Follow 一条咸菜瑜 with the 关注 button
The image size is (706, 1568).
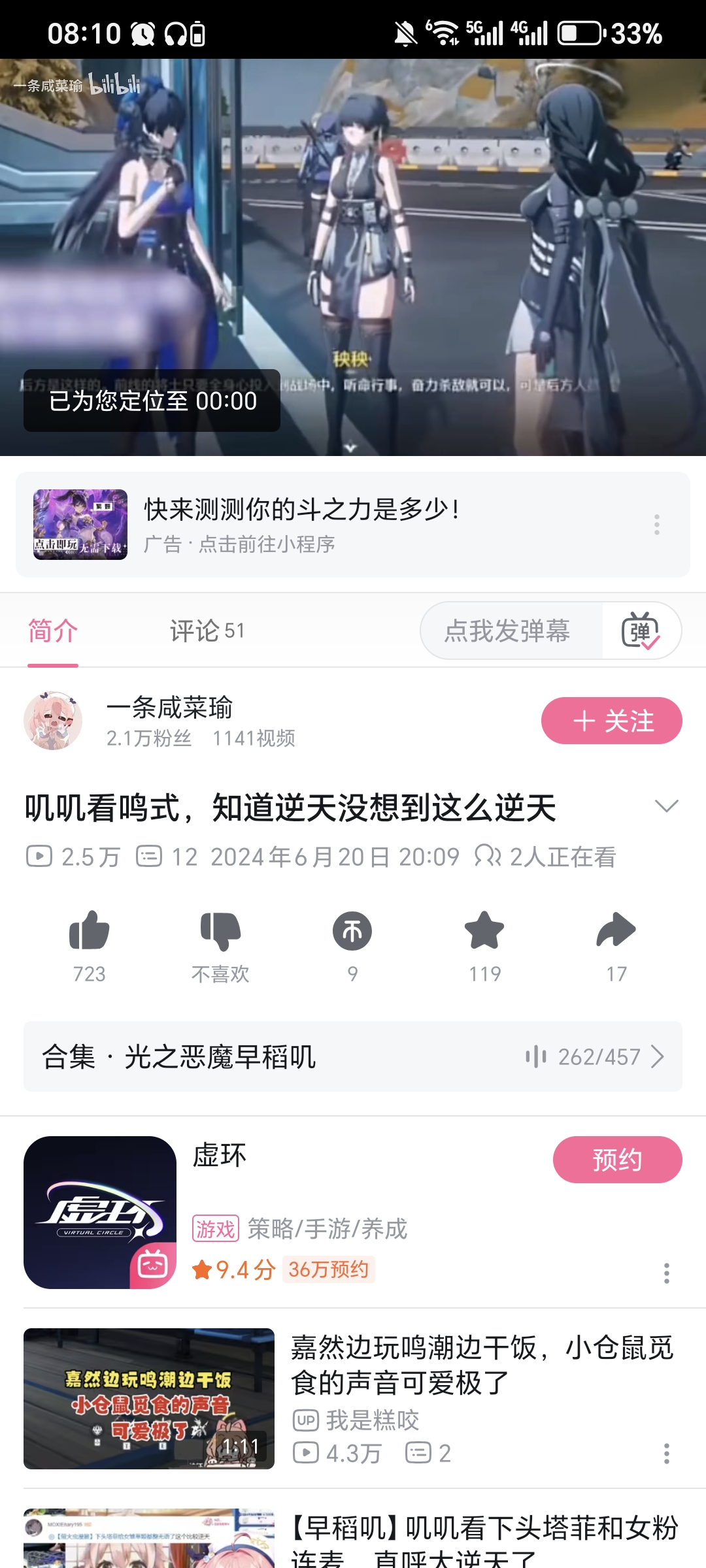pos(611,721)
